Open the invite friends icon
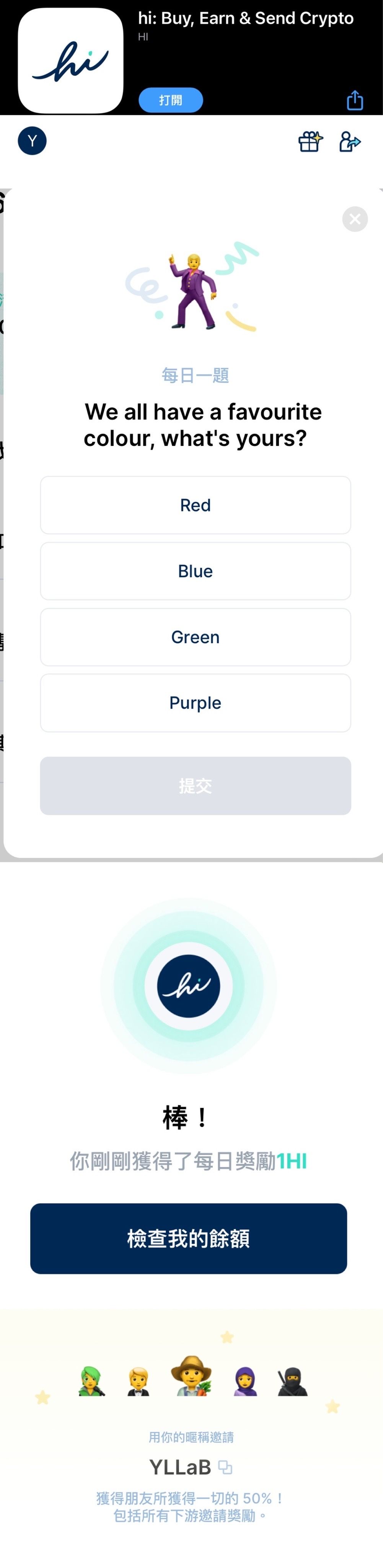This screenshot has width=383, height=1568. click(x=350, y=141)
